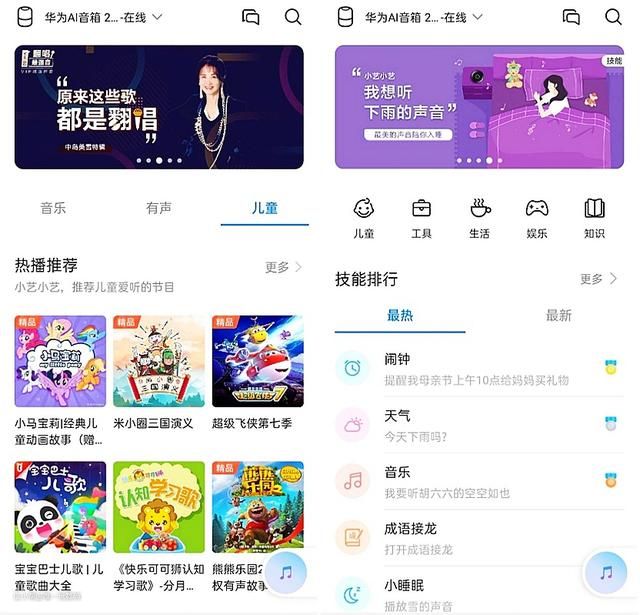This screenshot has width=640, height=615.
Task: Switch to the 最热 ranking tab
Action: pos(400,316)
